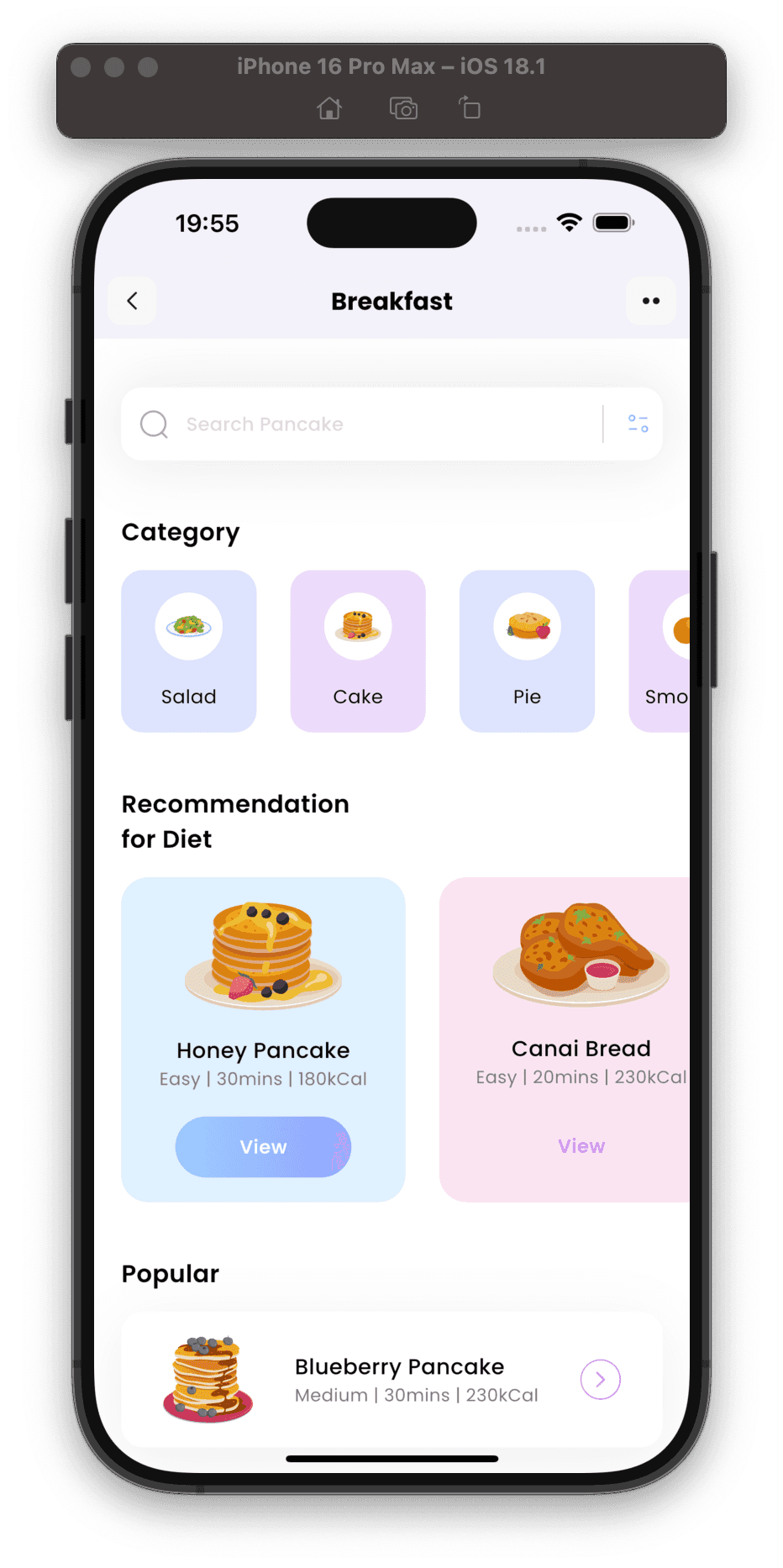Open the Pie category
Viewport: 783px width, 1568px height.
point(527,650)
